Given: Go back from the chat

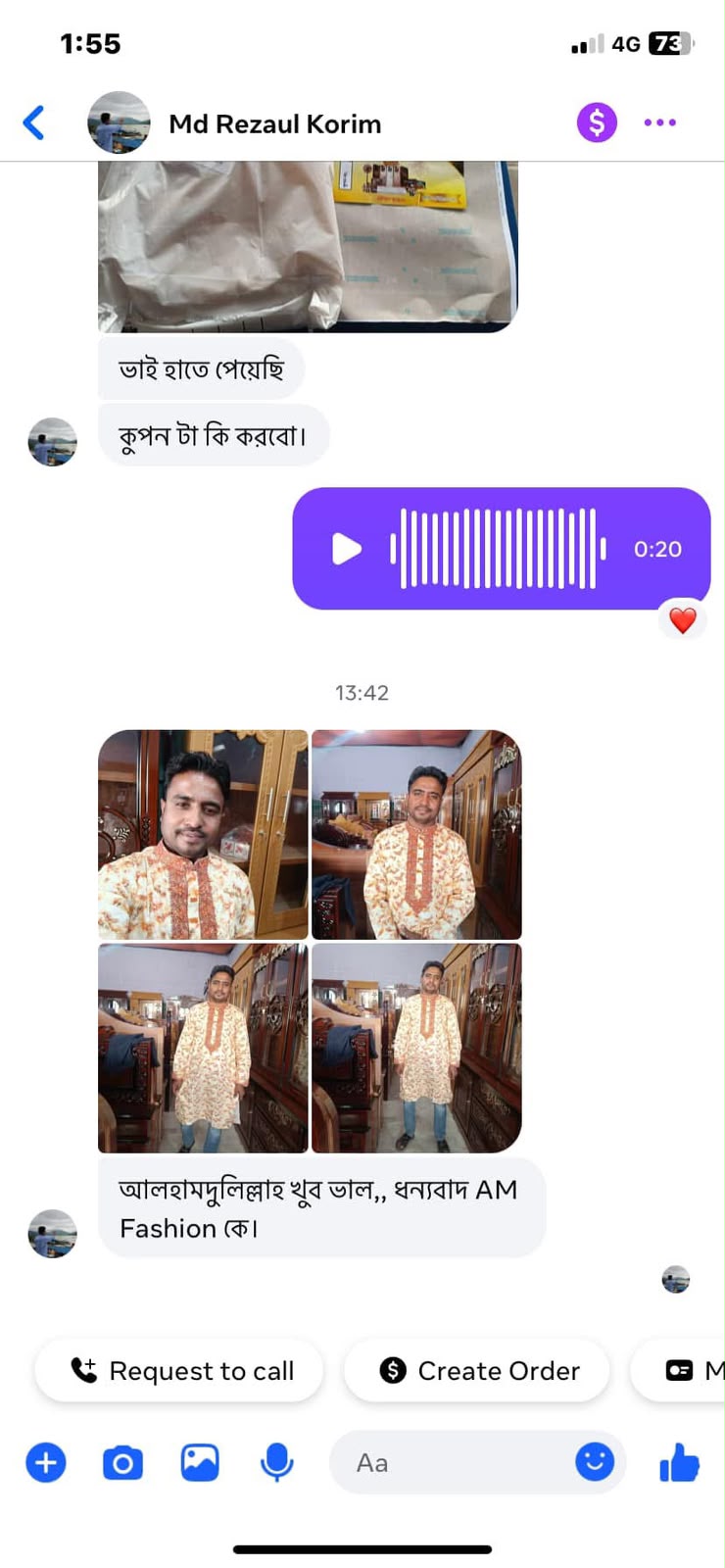Looking at the screenshot, I should tap(34, 122).
